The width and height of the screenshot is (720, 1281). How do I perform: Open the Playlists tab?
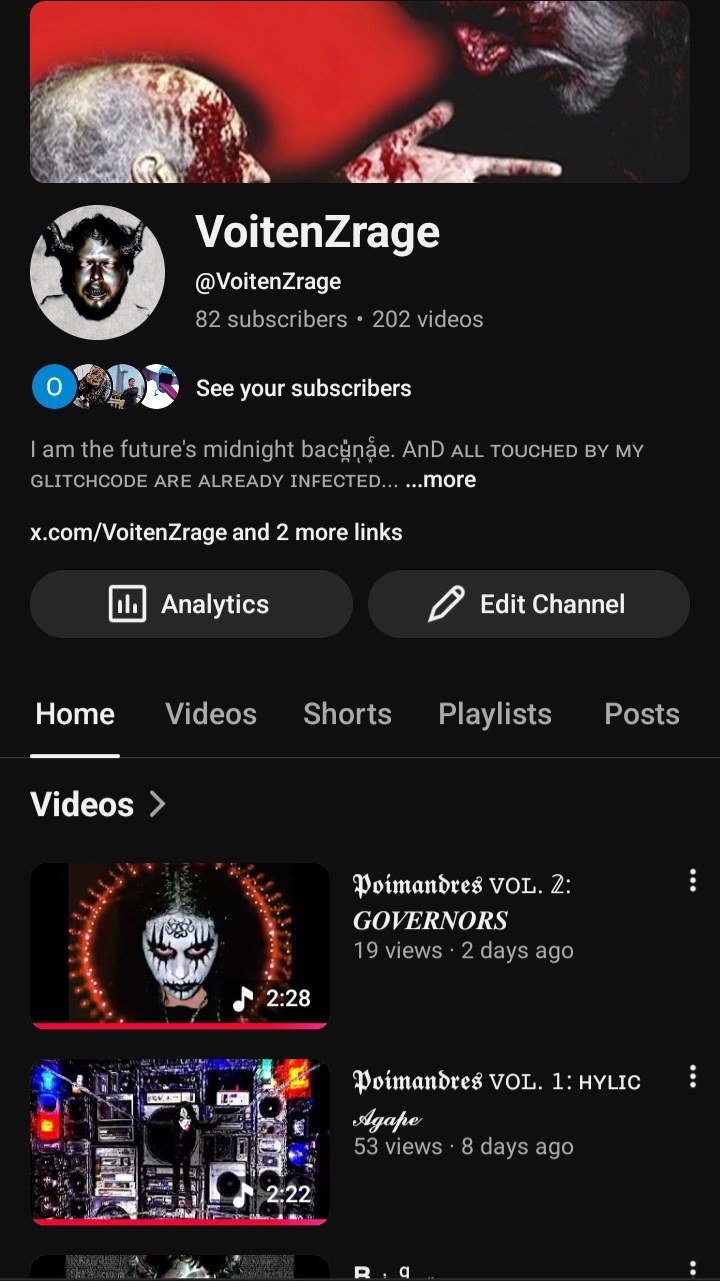(495, 714)
